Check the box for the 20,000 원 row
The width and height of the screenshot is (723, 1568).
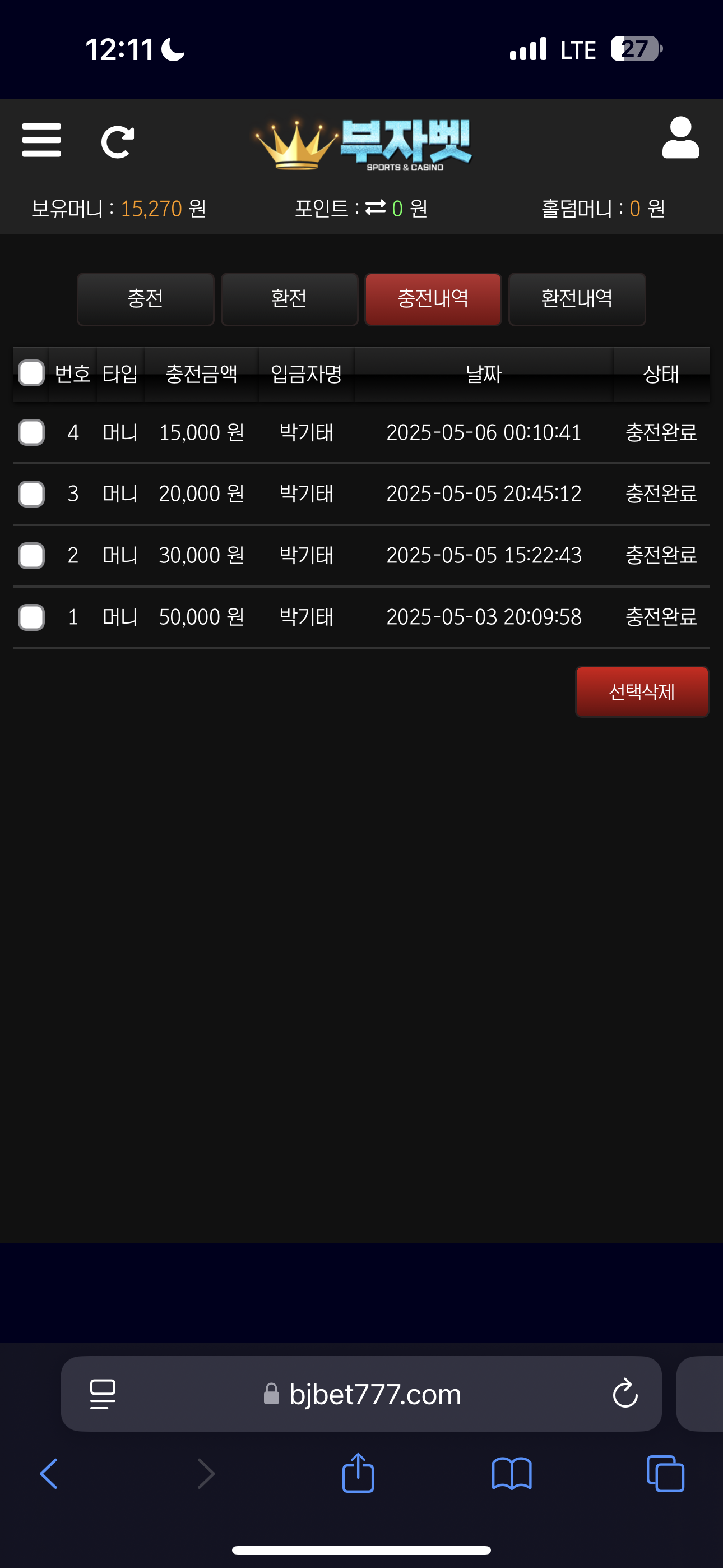pyautogui.click(x=31, y=494)
